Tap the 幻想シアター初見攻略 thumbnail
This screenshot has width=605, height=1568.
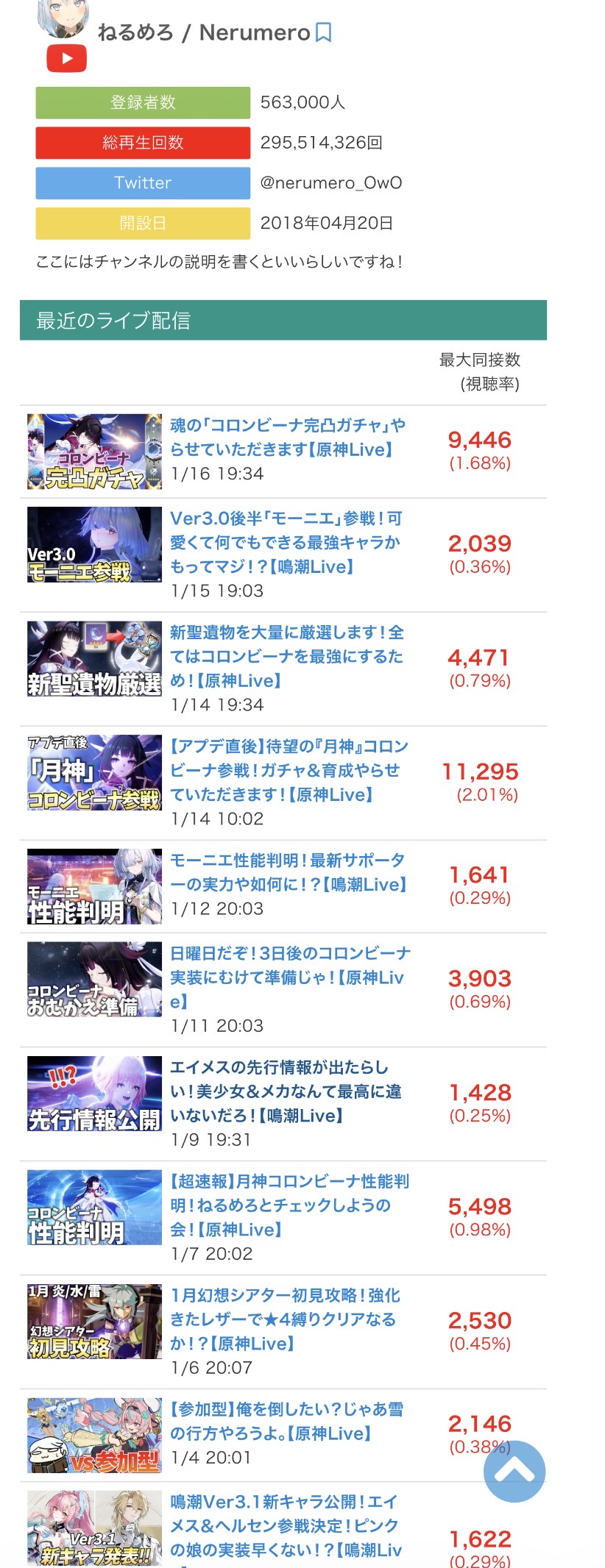94,1322
